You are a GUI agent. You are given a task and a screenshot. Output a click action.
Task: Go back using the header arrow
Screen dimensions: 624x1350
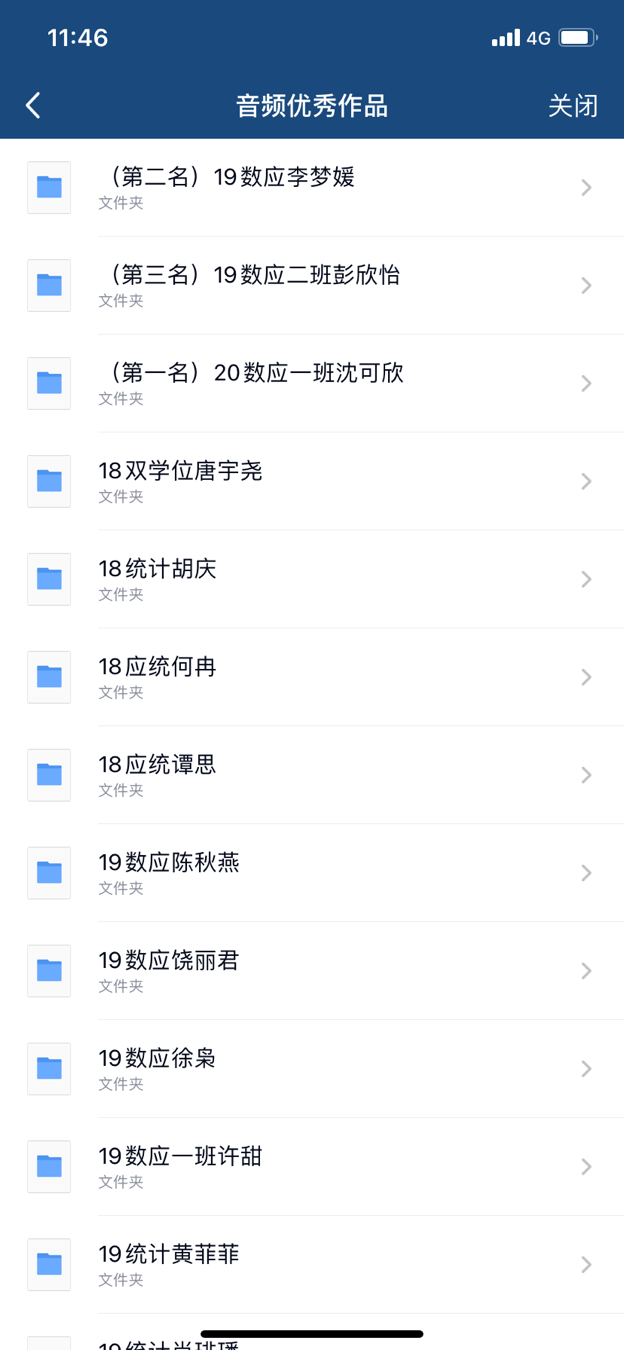[34, 106]
